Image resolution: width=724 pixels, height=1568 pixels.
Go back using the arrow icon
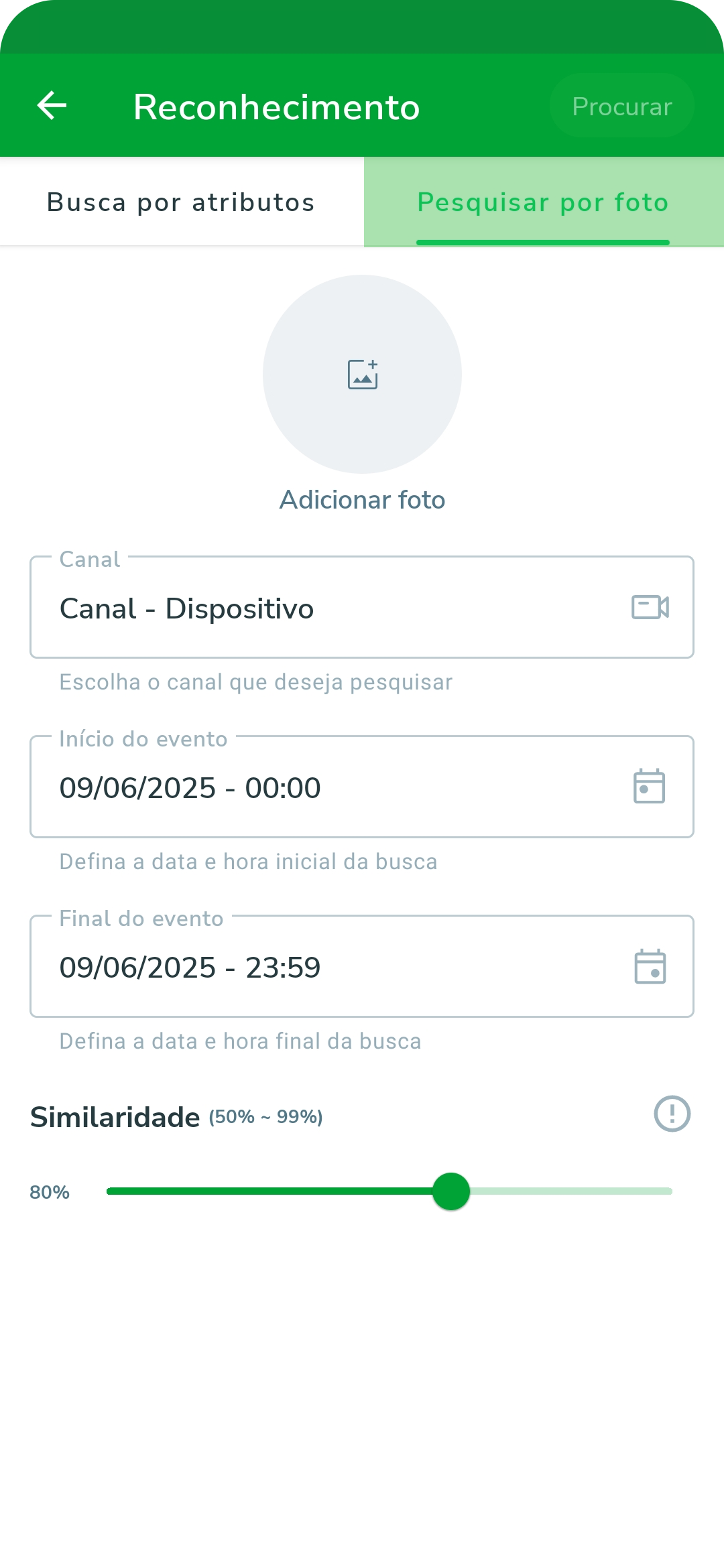[x=52, y=106]
